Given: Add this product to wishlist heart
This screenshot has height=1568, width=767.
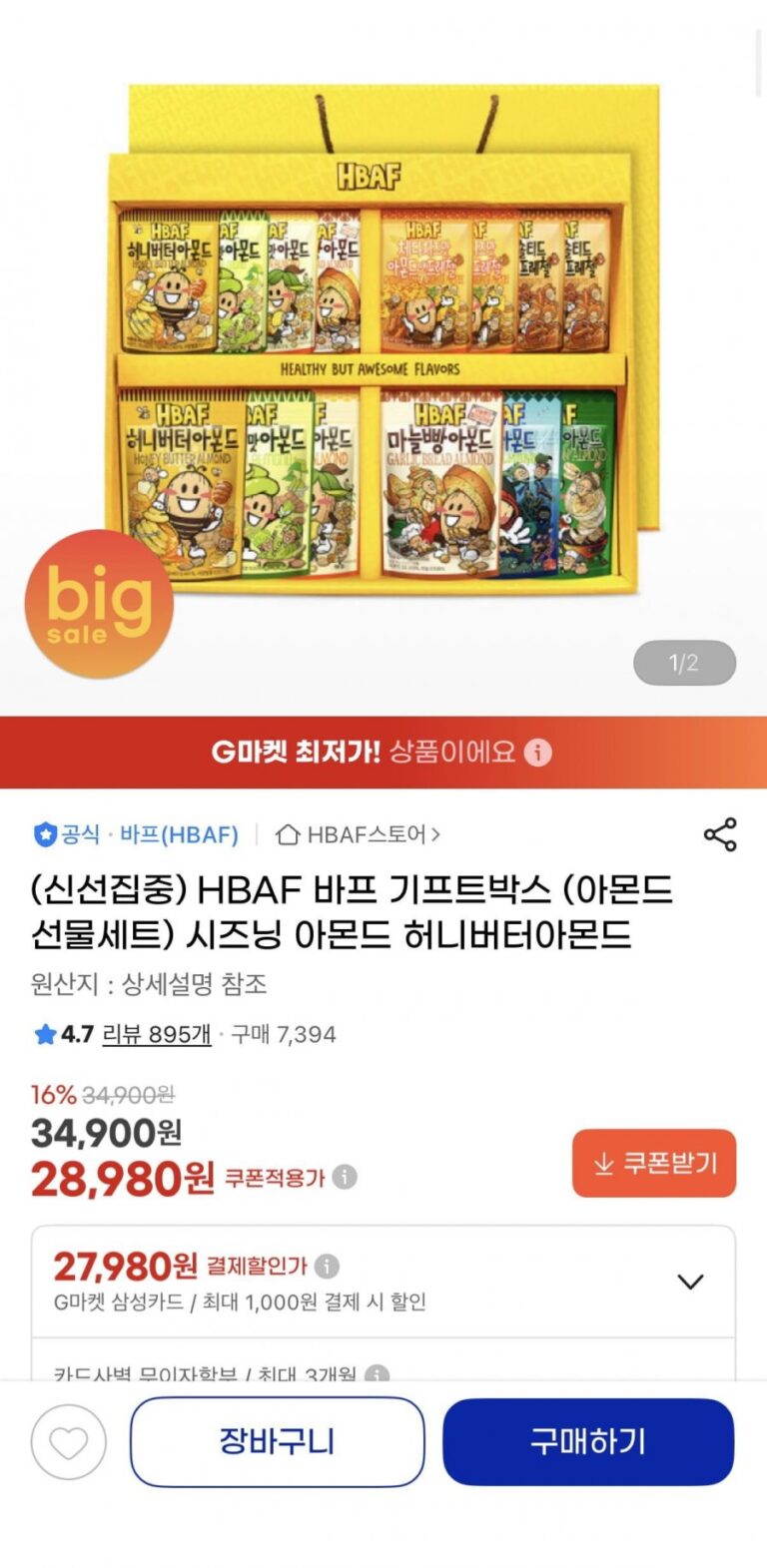Looking at the screenshot, I should pos(68,1441).
